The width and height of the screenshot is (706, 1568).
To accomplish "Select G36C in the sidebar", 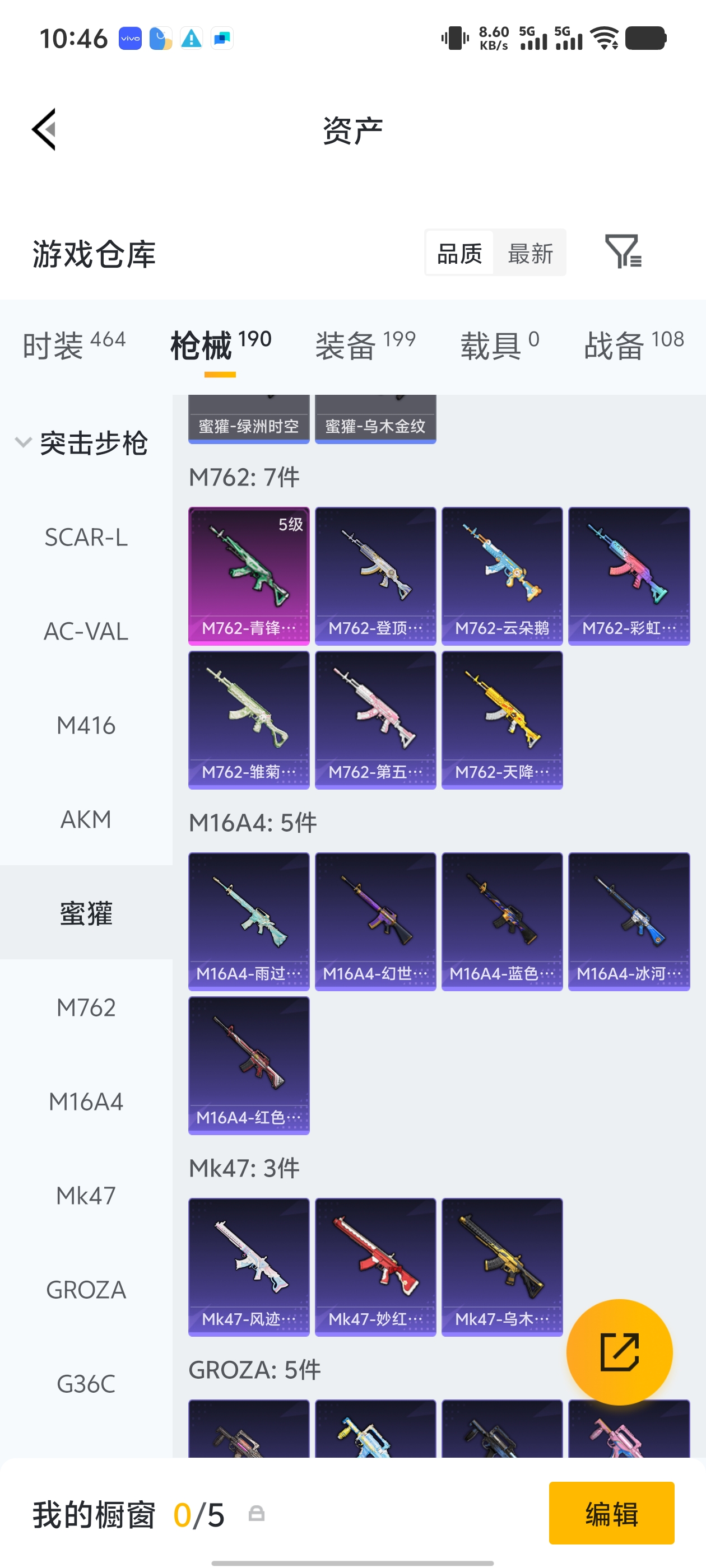I will (86, 1384).
